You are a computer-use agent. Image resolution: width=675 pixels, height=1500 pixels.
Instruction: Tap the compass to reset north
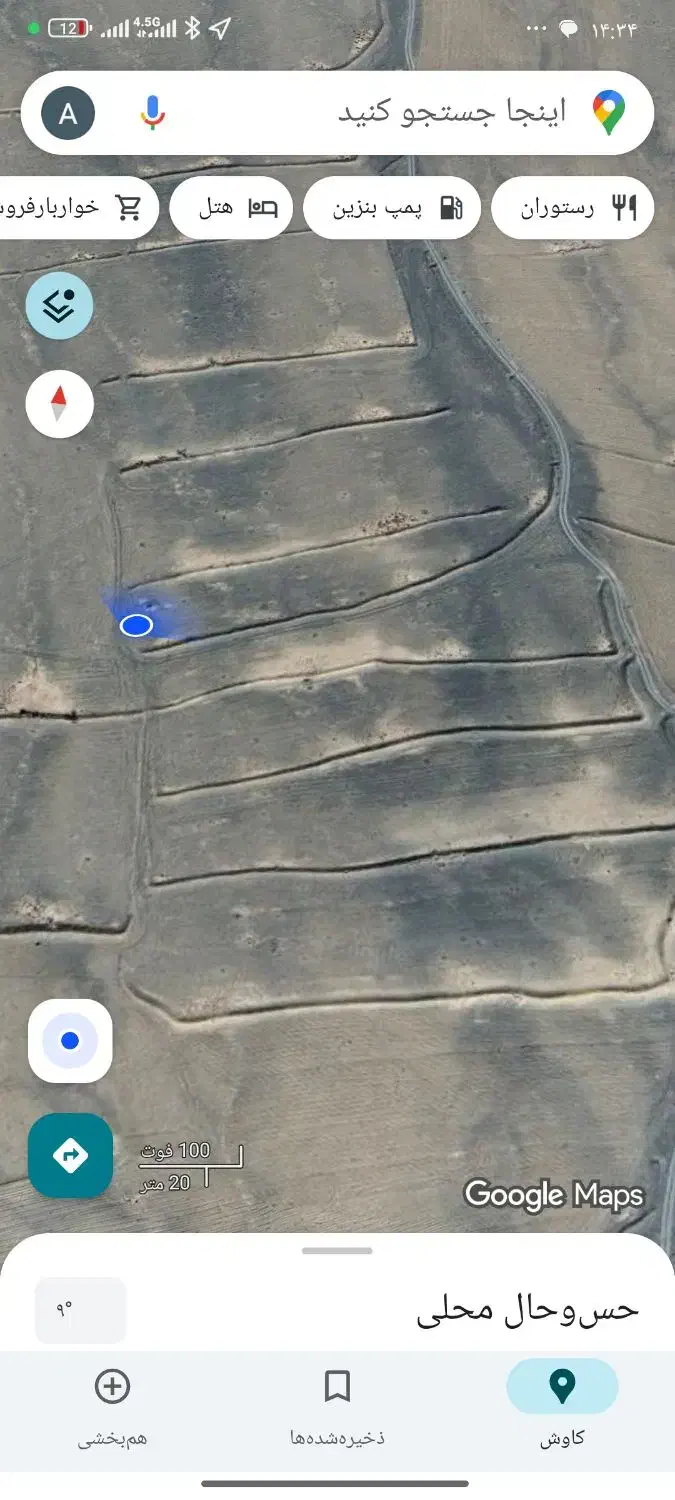pos(59,404)
